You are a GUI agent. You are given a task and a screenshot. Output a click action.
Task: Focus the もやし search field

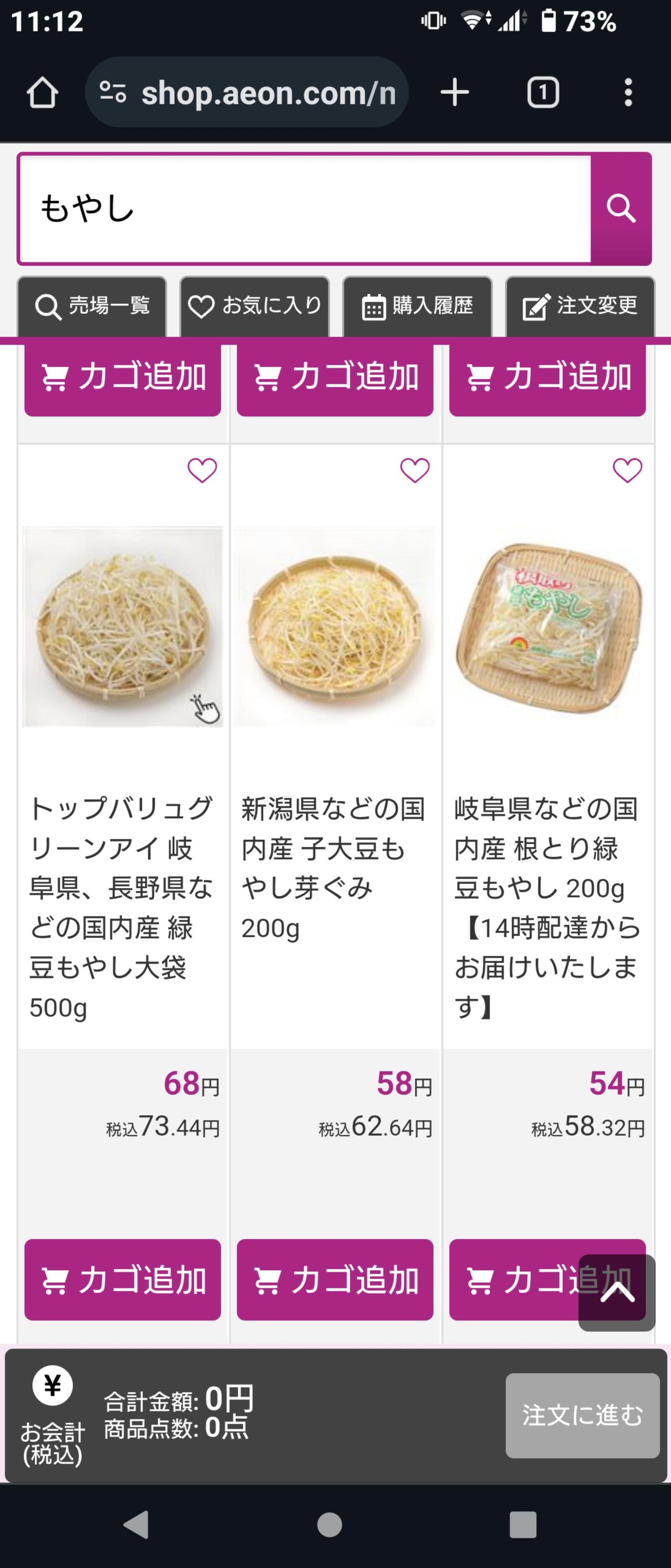304,209
